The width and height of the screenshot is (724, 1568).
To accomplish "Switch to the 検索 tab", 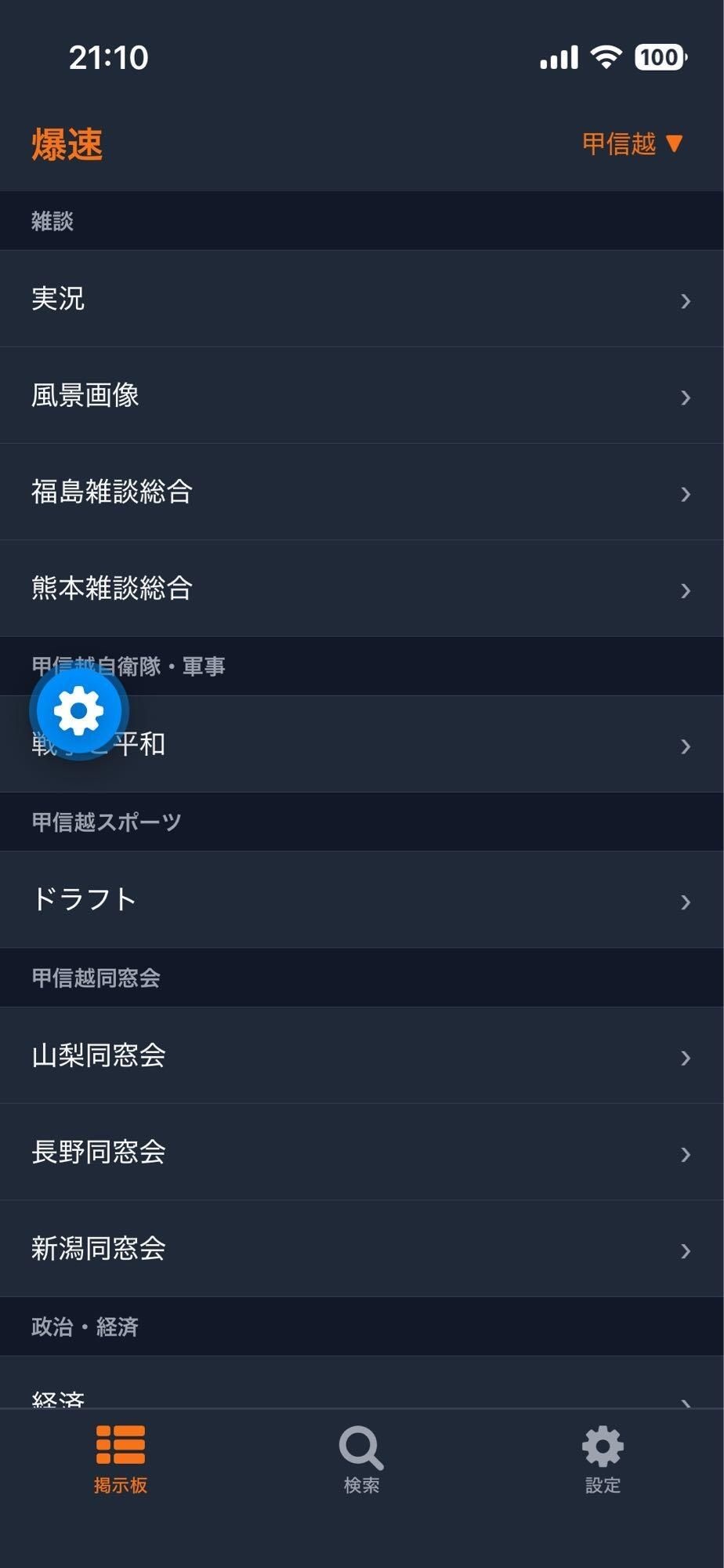I will 361,1459.
